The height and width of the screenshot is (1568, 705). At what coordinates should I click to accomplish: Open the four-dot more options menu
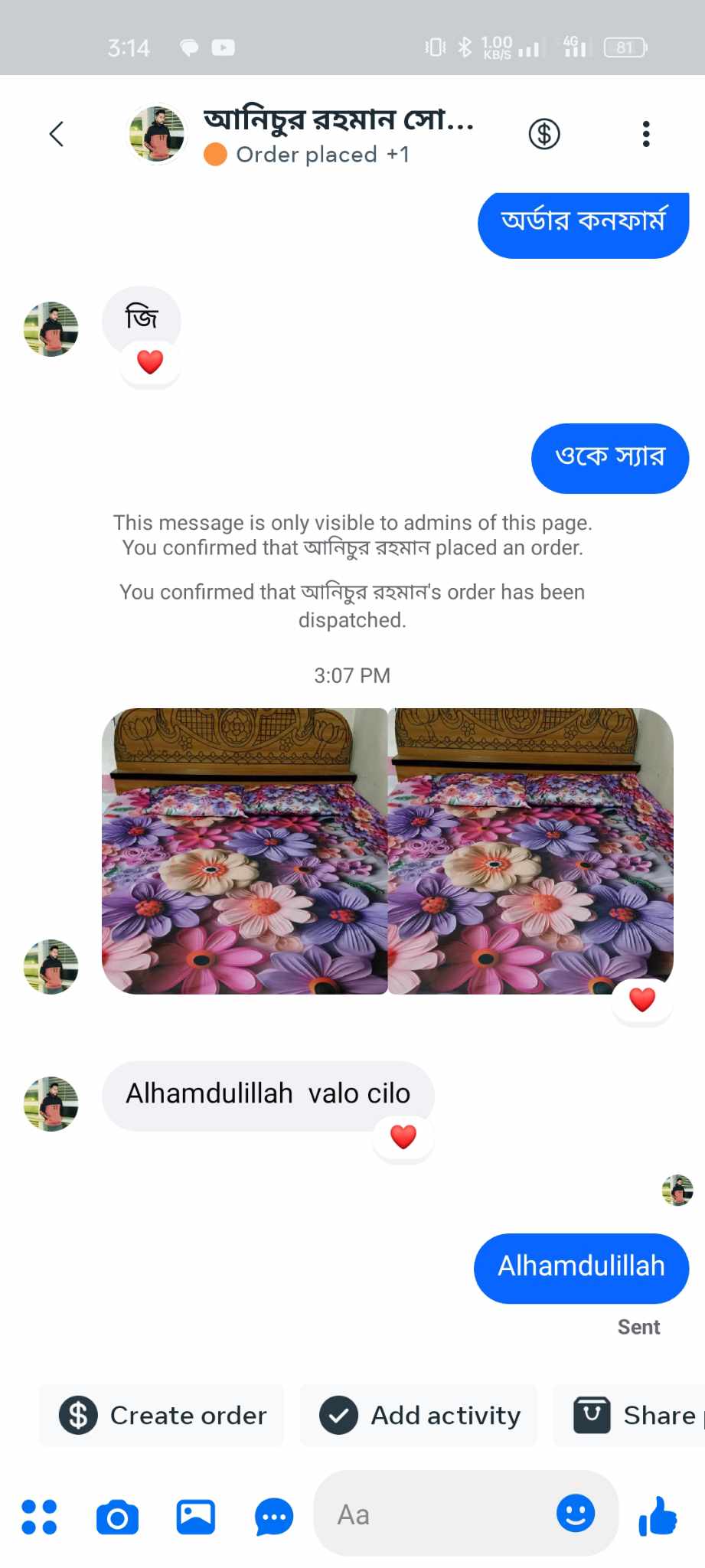tap(39, 1517)
